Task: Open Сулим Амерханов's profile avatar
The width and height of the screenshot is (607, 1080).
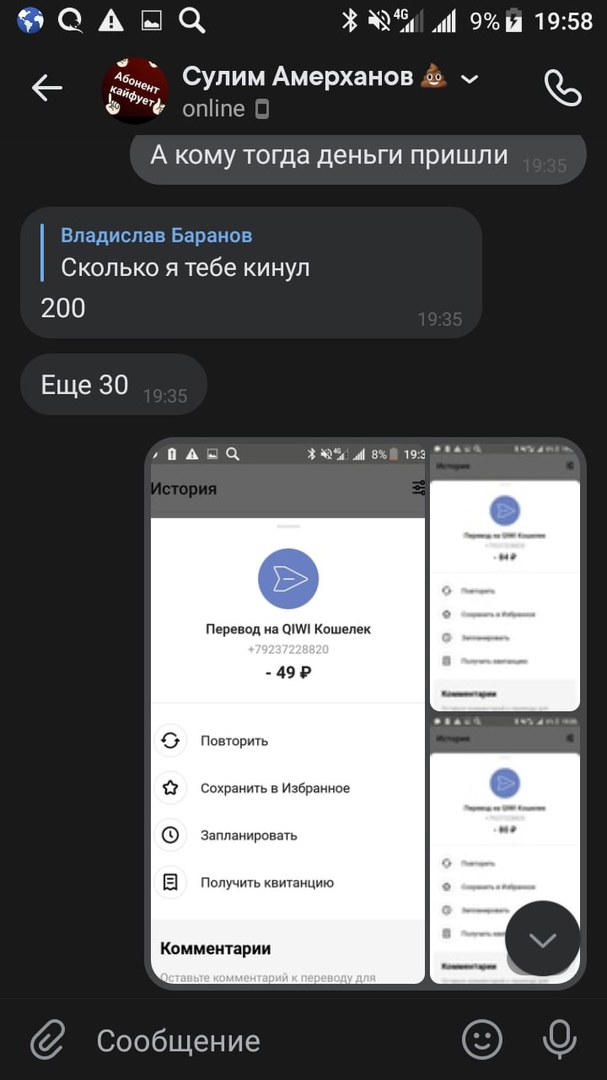Action: click(134, 90)
